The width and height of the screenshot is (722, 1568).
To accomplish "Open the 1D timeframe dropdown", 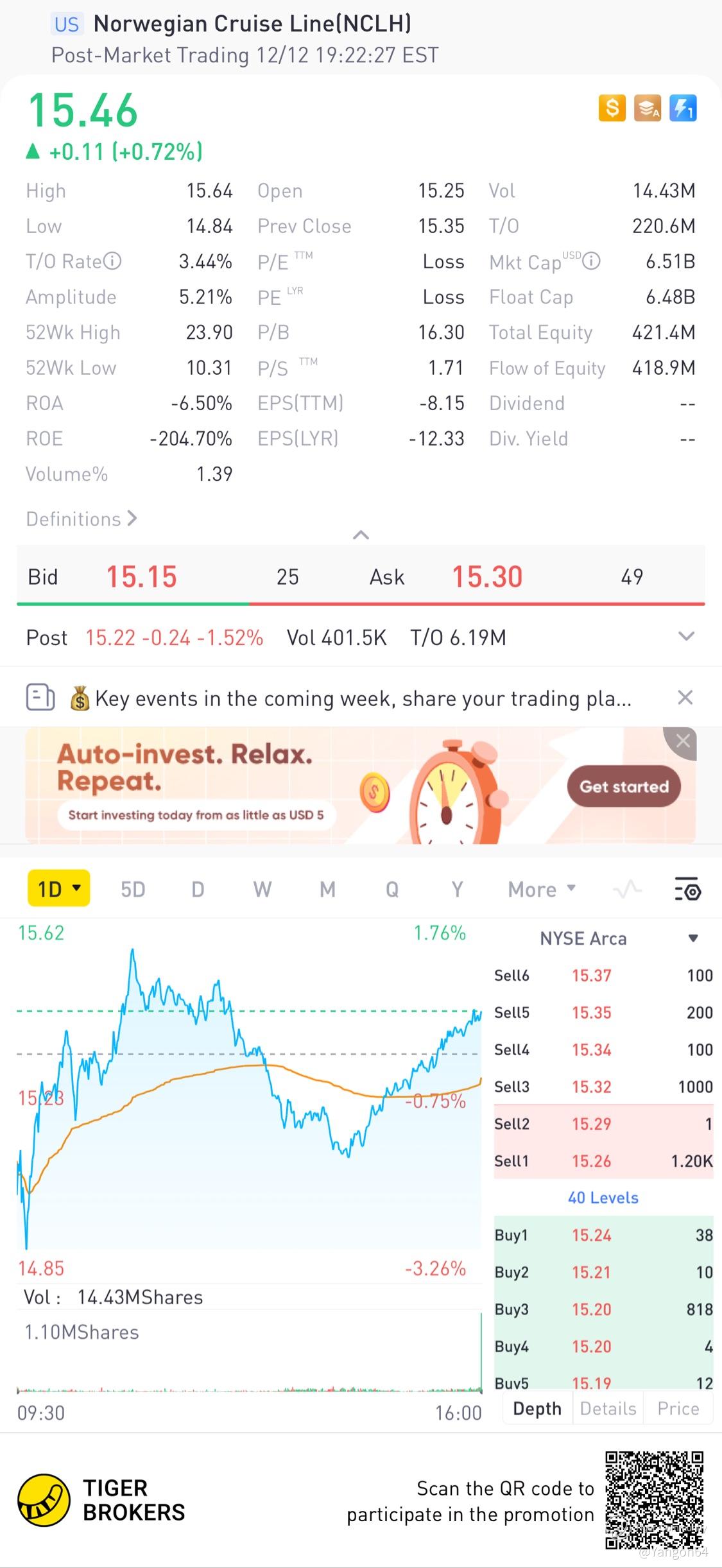I will (59, 889).
